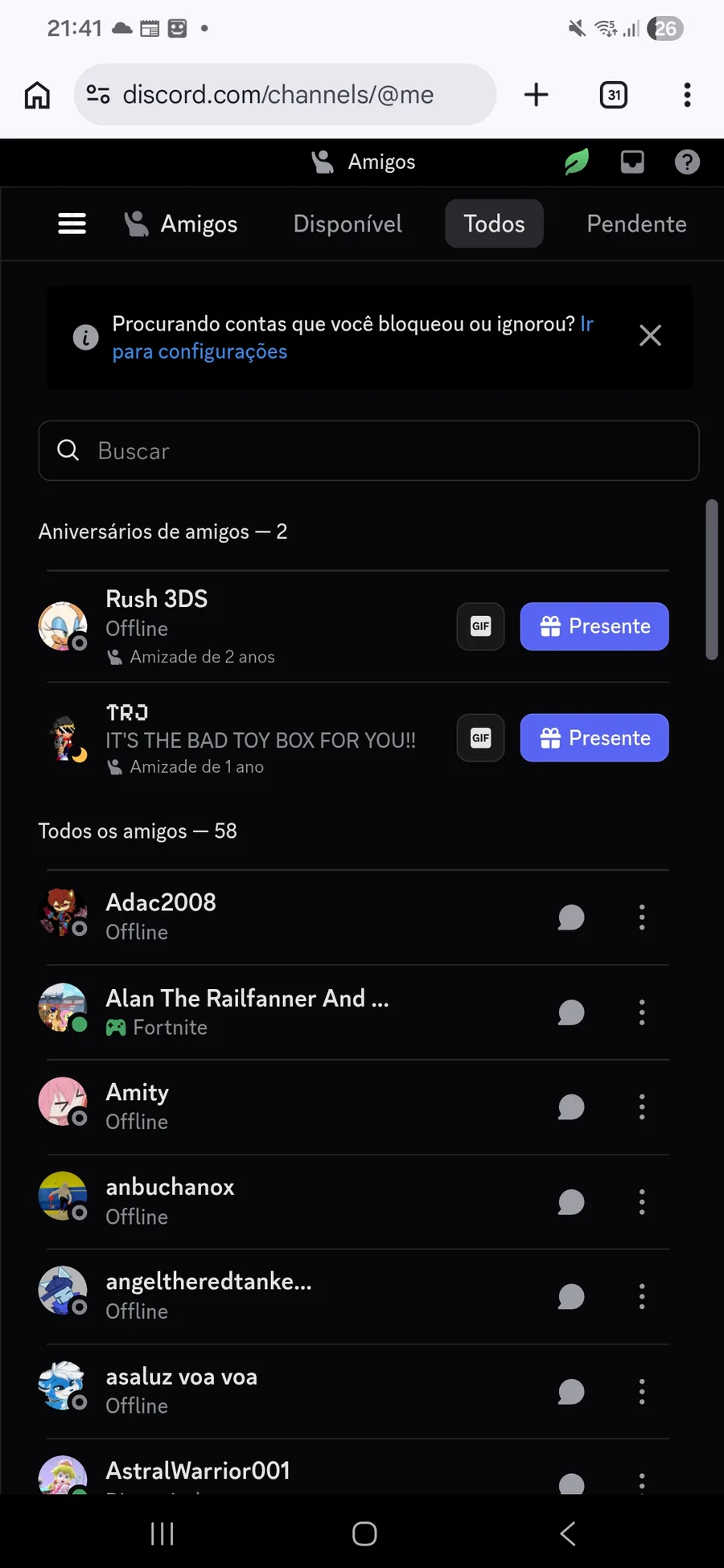
Task: Switch to the Pendente tab
Action: tap(636, 224)
